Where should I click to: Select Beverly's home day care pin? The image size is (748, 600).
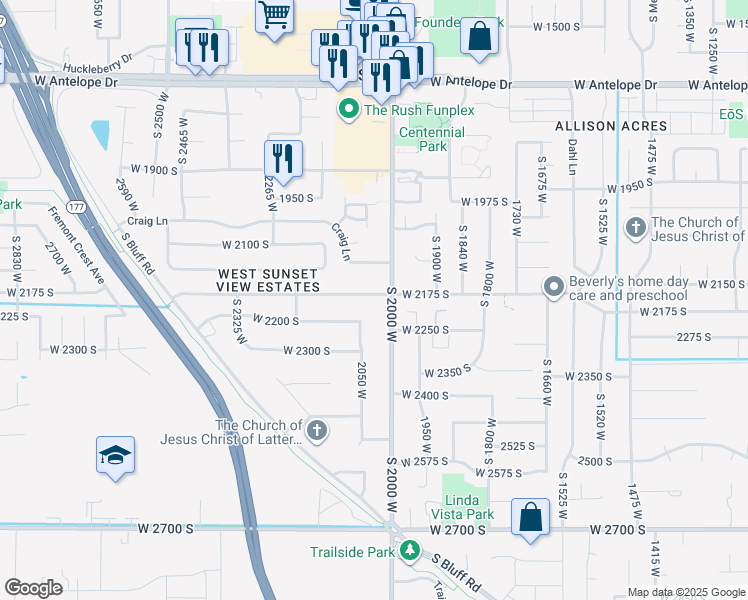click(x=554, y=289)
